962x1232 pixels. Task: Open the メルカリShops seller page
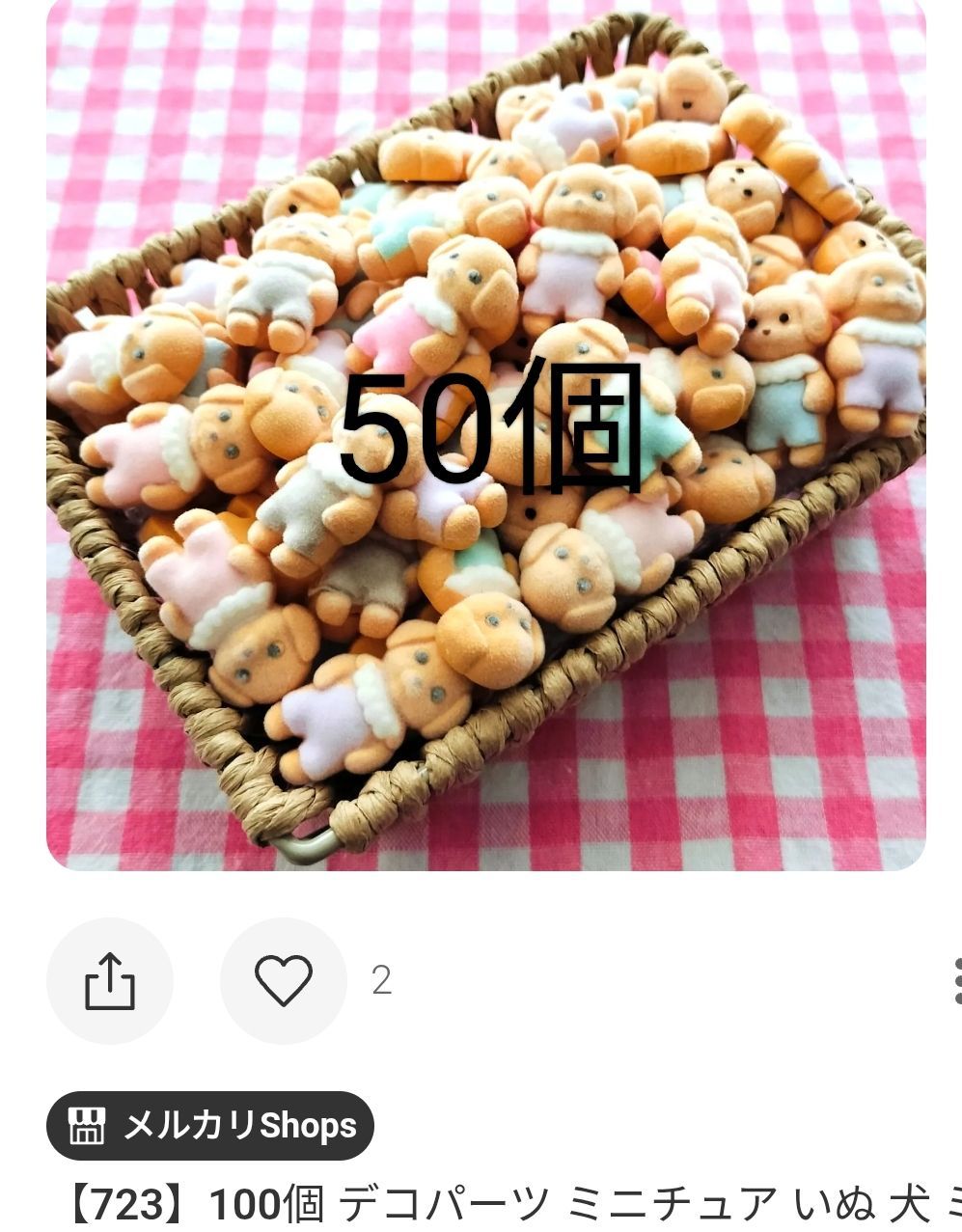click(210, 1125)
